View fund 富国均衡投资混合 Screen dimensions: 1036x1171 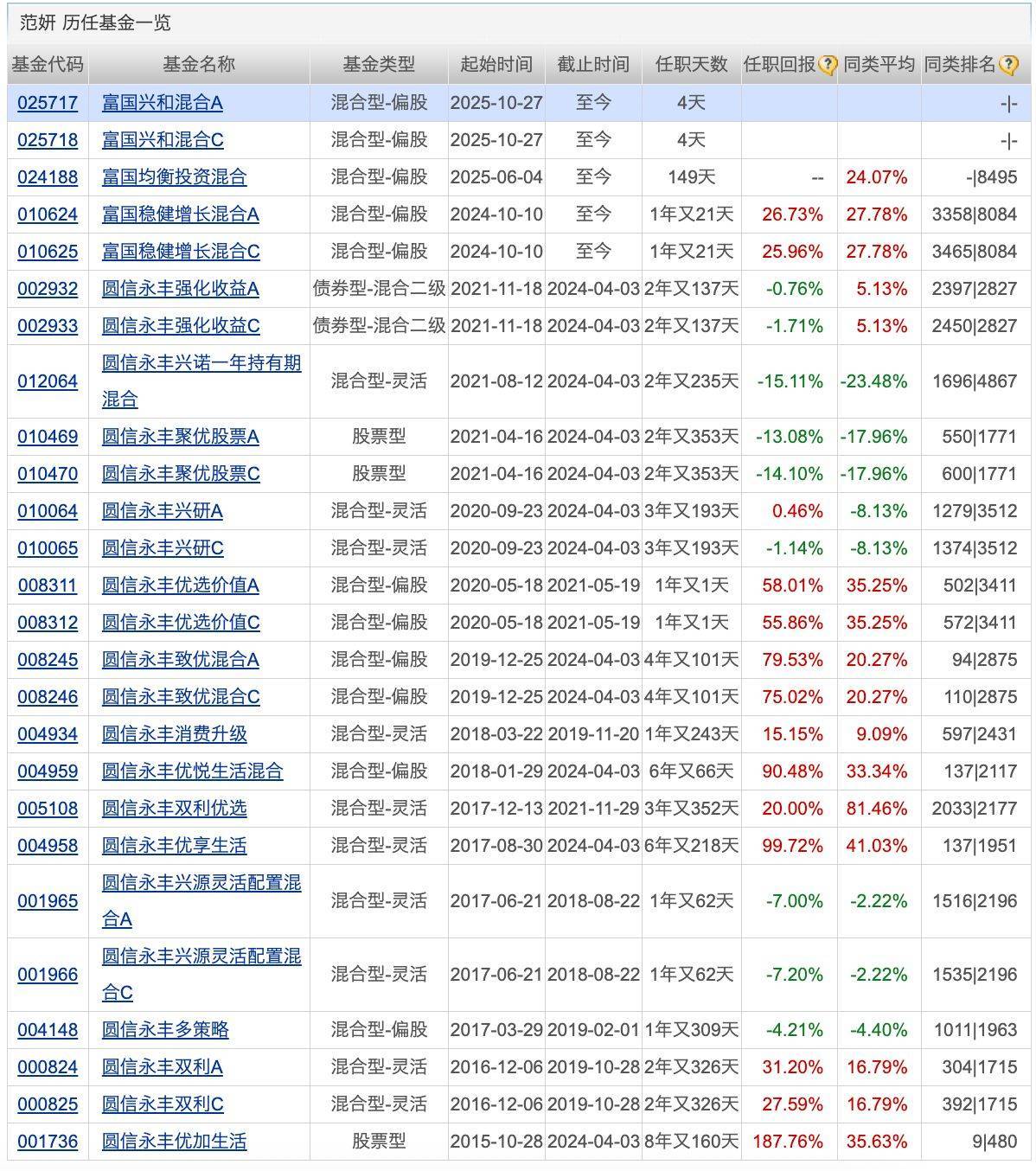click(x=174, y=177)
